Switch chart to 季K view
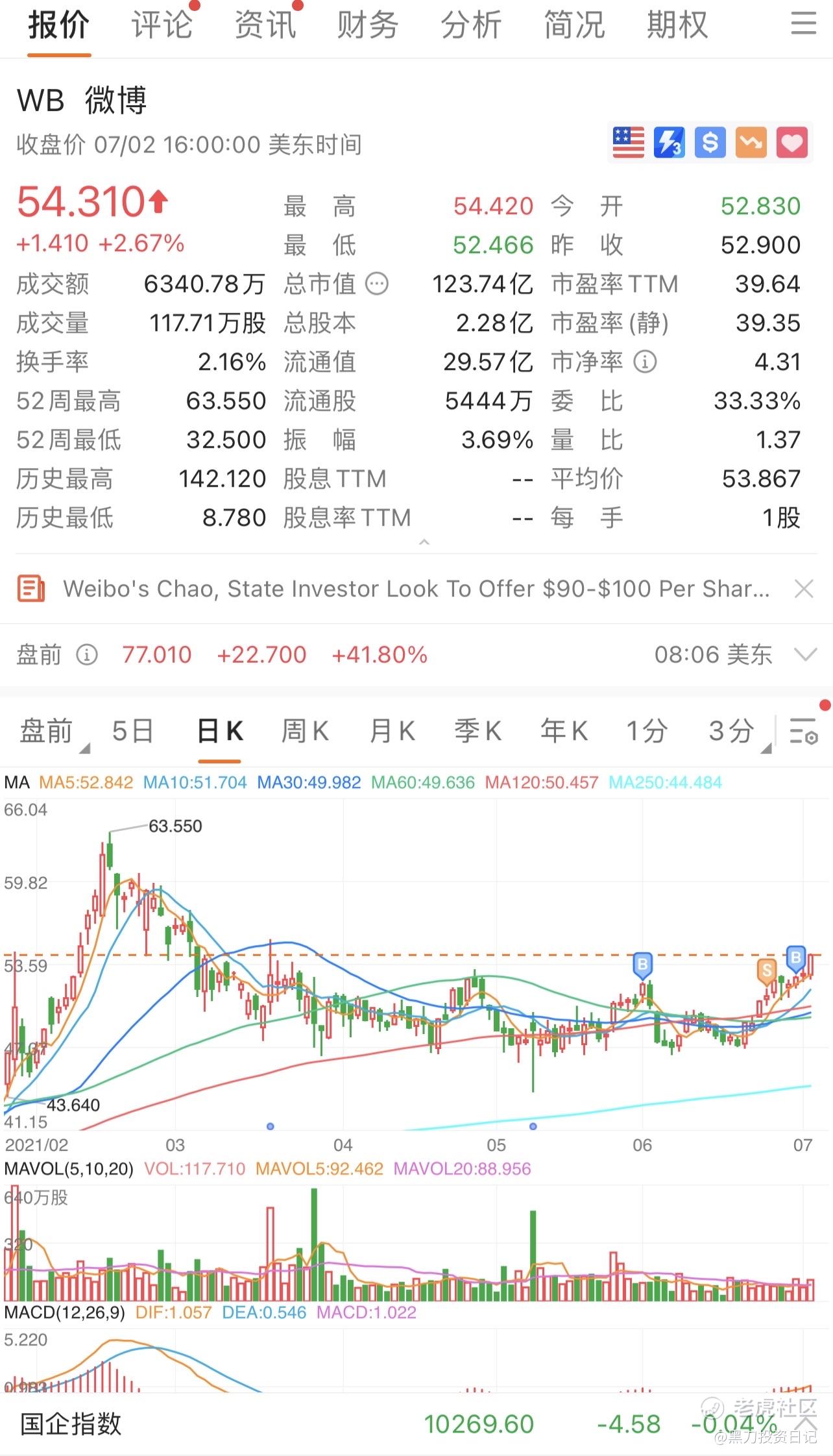 (477, 732)
